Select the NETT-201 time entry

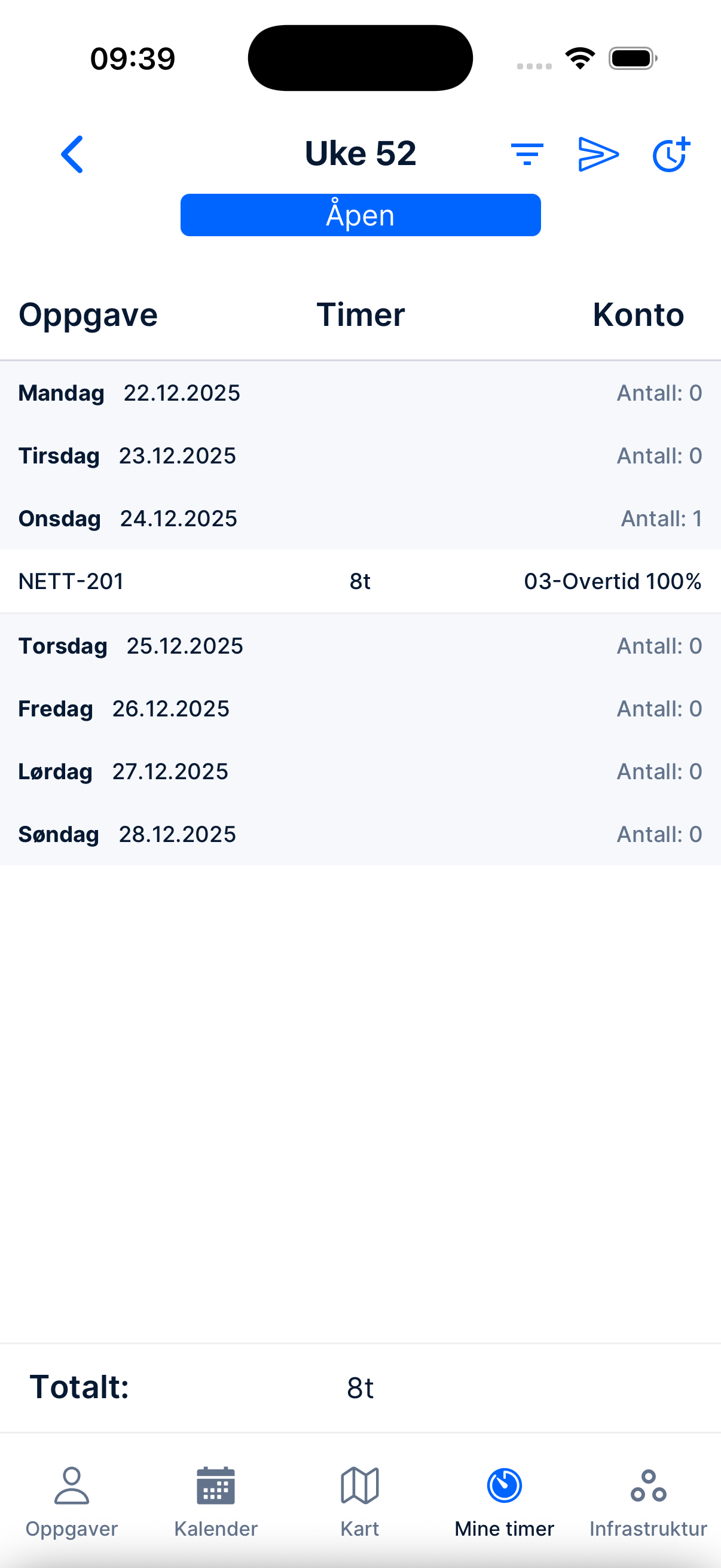360,581
